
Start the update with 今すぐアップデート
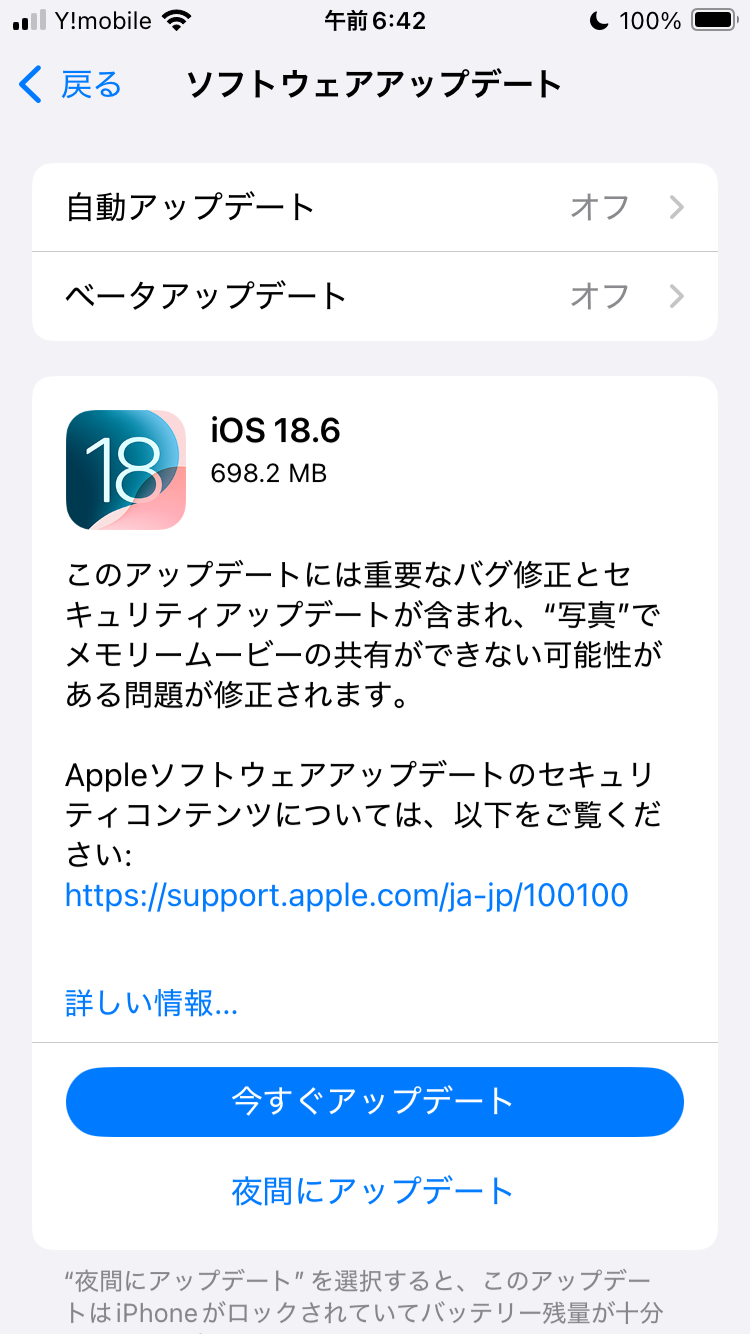click(x=375, y=1101)
